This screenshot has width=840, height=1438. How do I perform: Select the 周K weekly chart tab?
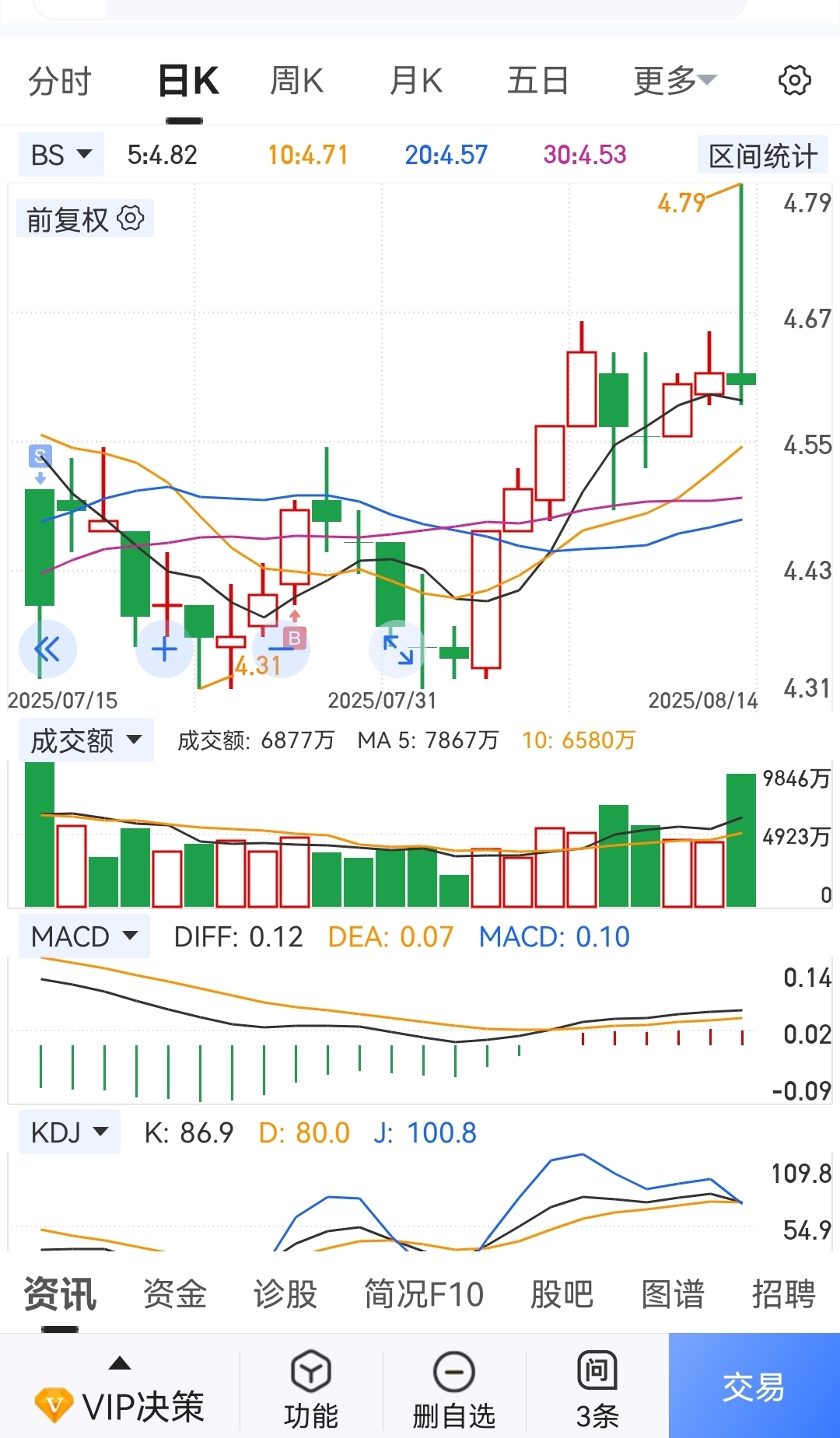(296, 81)
